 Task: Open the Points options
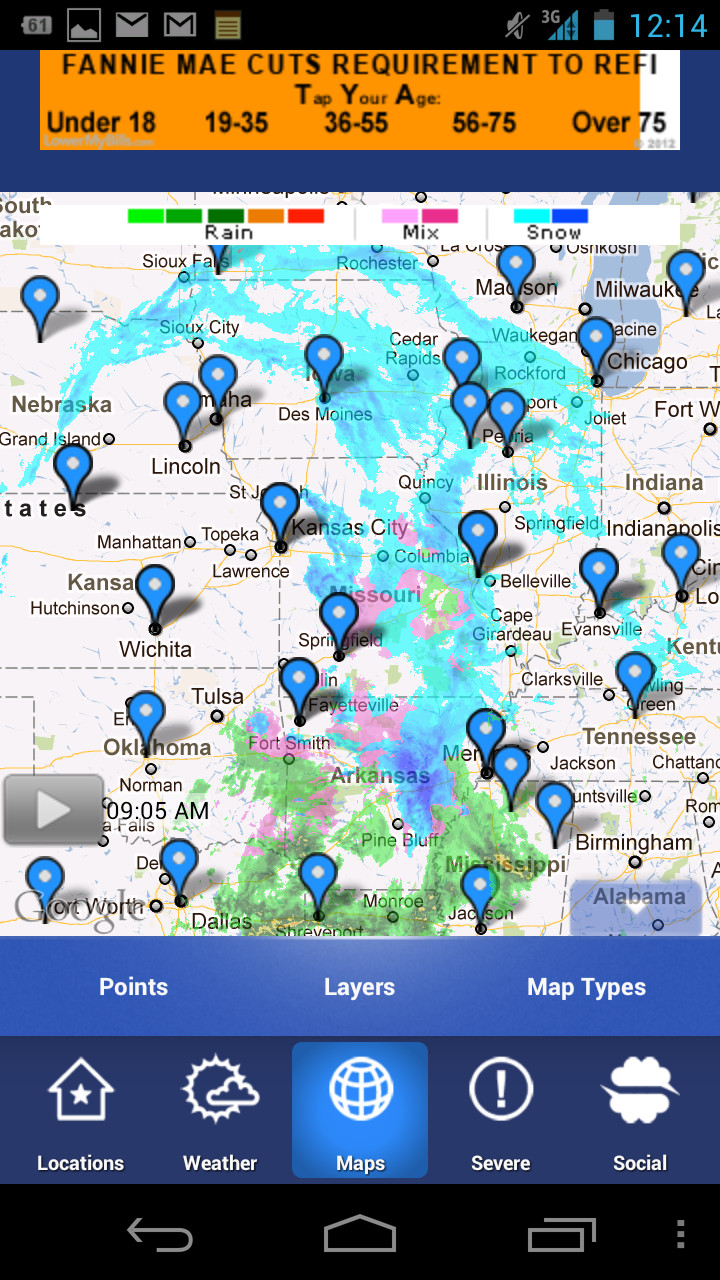pyautogui.click(x=133, y=987)
